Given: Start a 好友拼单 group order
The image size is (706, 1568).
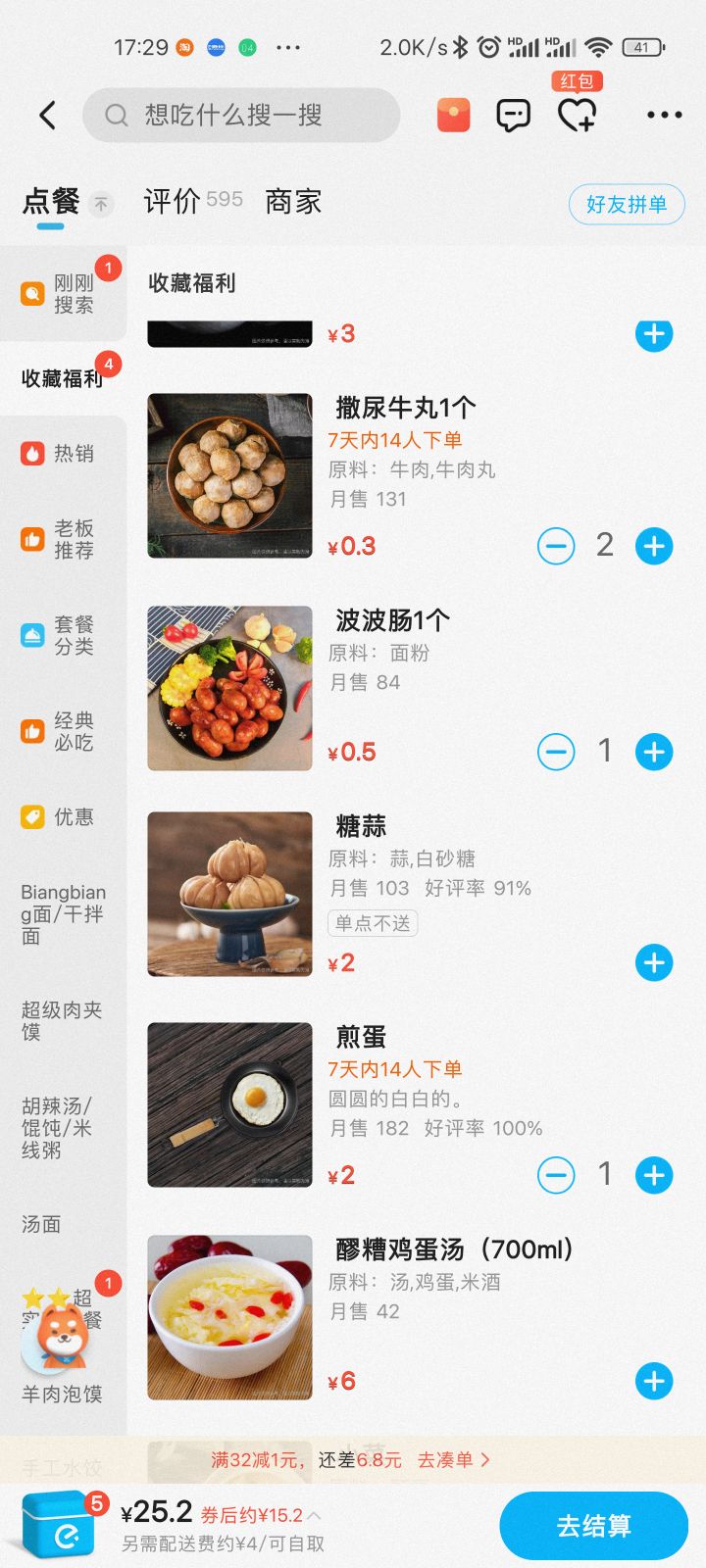Looking at the screenshot, I should tap(626, 204).
